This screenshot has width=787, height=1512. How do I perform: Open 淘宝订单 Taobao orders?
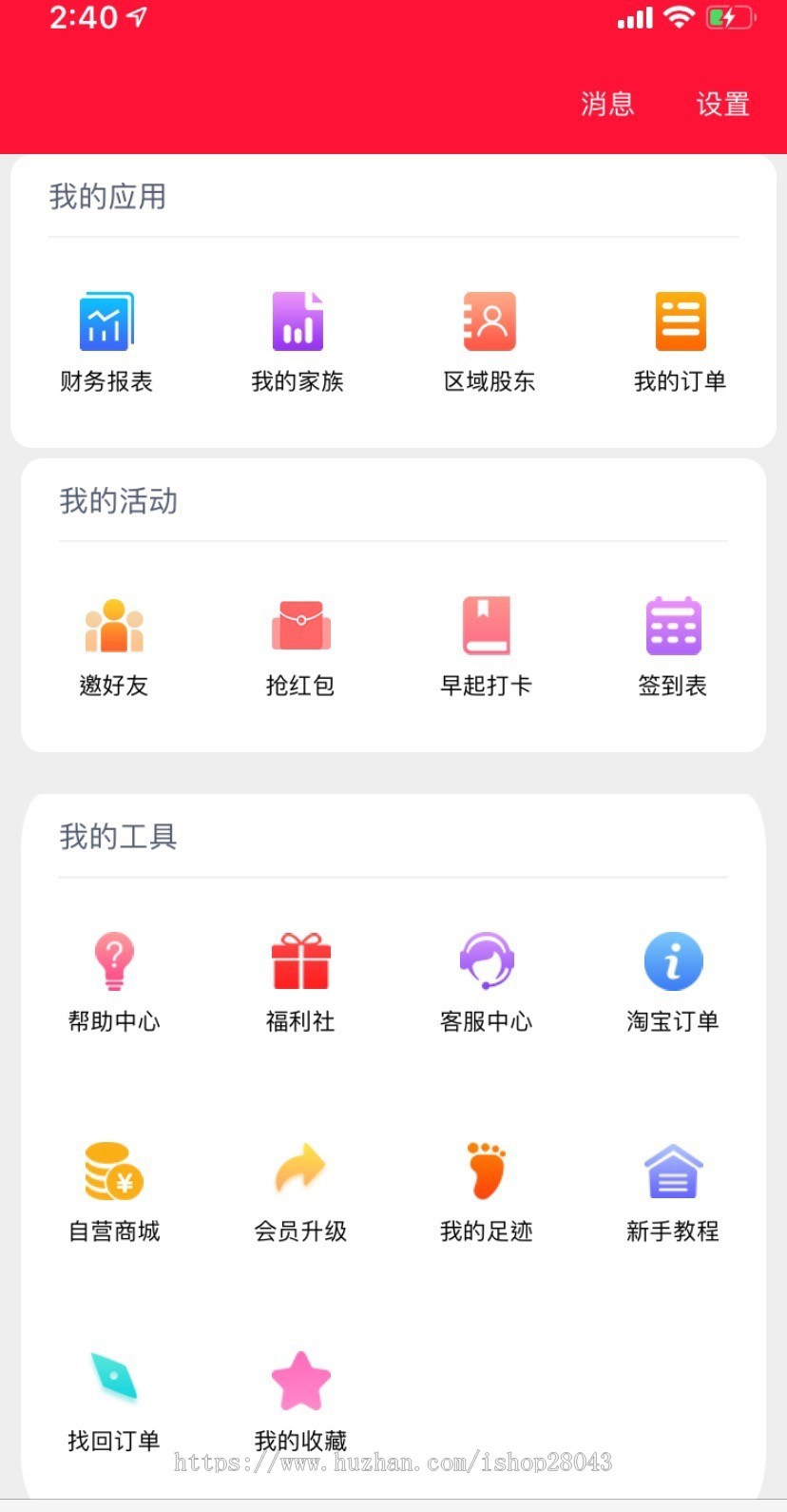coord(674,960)
